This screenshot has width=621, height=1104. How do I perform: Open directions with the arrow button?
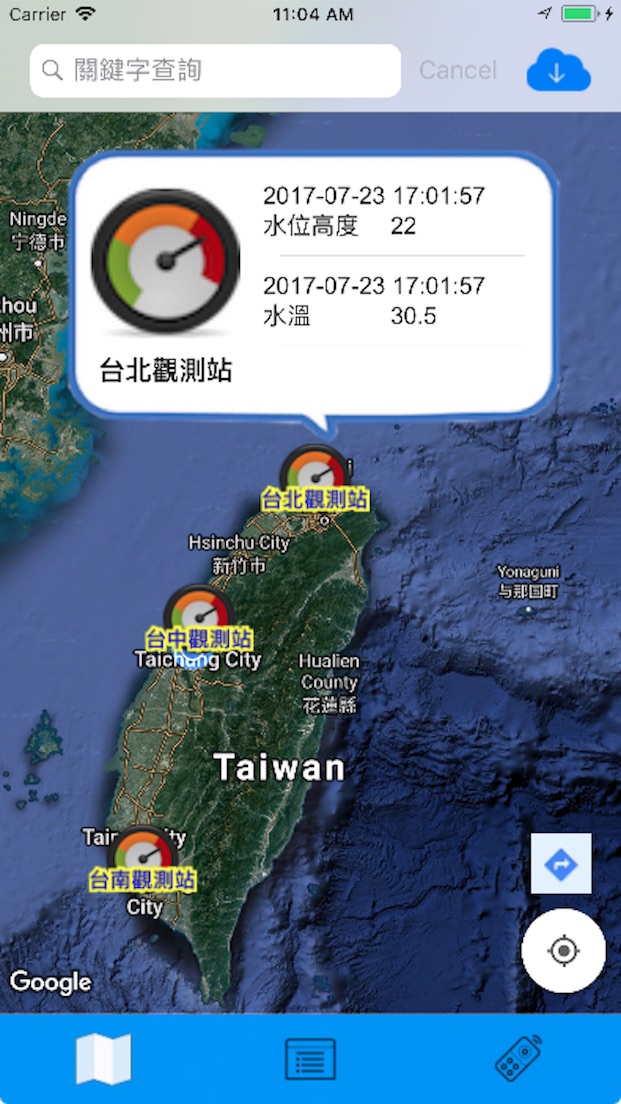561,863
